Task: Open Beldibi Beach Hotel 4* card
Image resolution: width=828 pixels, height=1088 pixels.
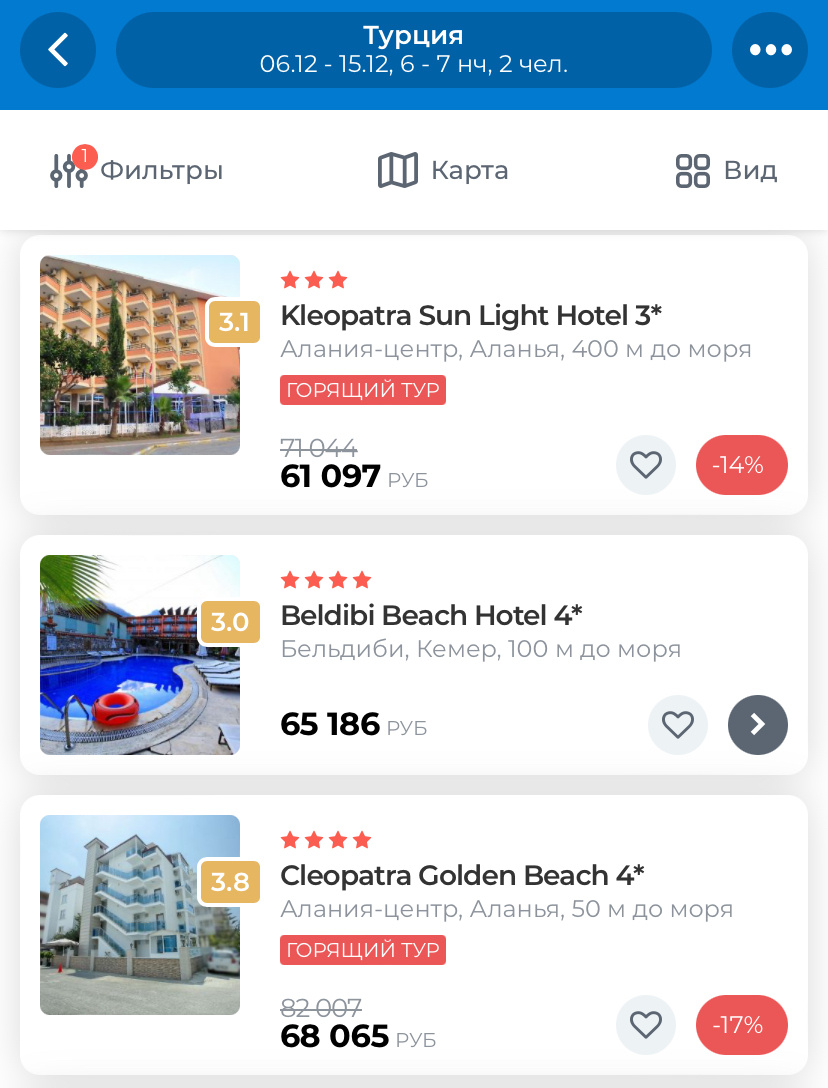Action: pyautogui.click(x=431, y=614)
